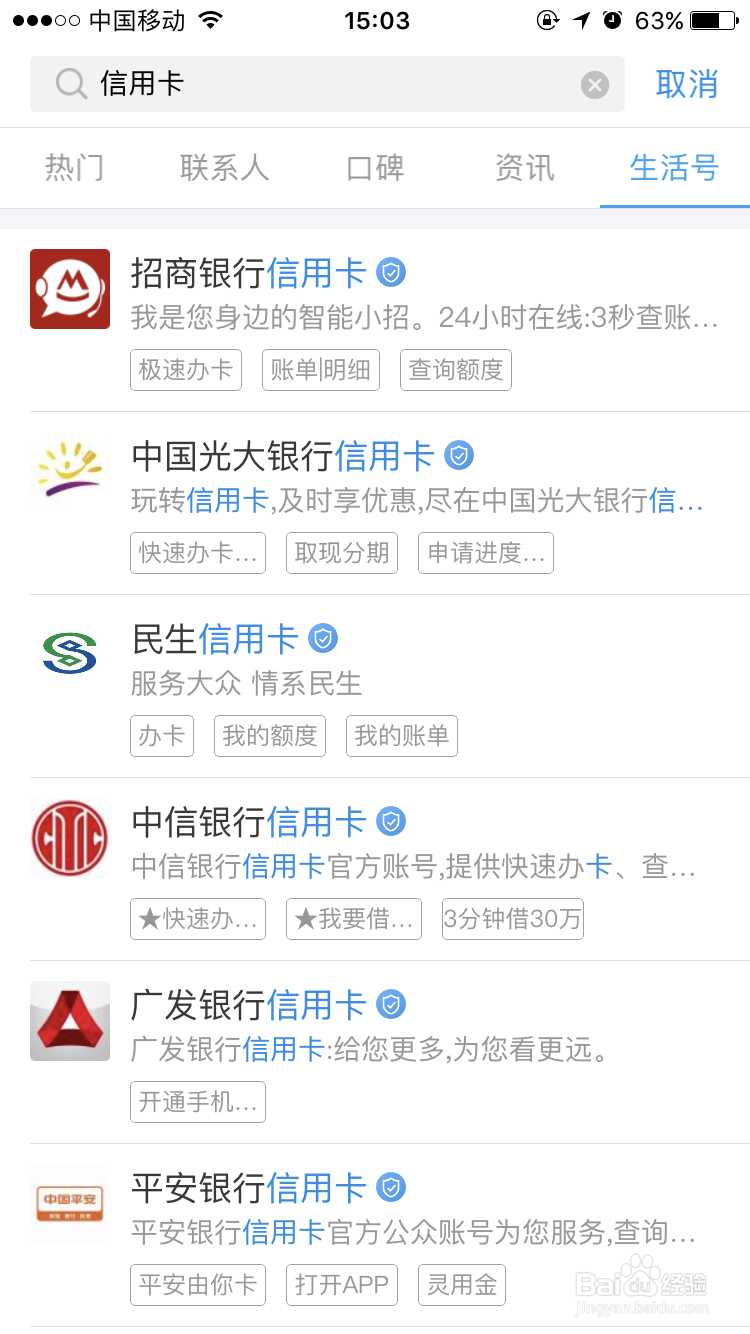Tap the search input showing 信用卡

click(300, 84)
